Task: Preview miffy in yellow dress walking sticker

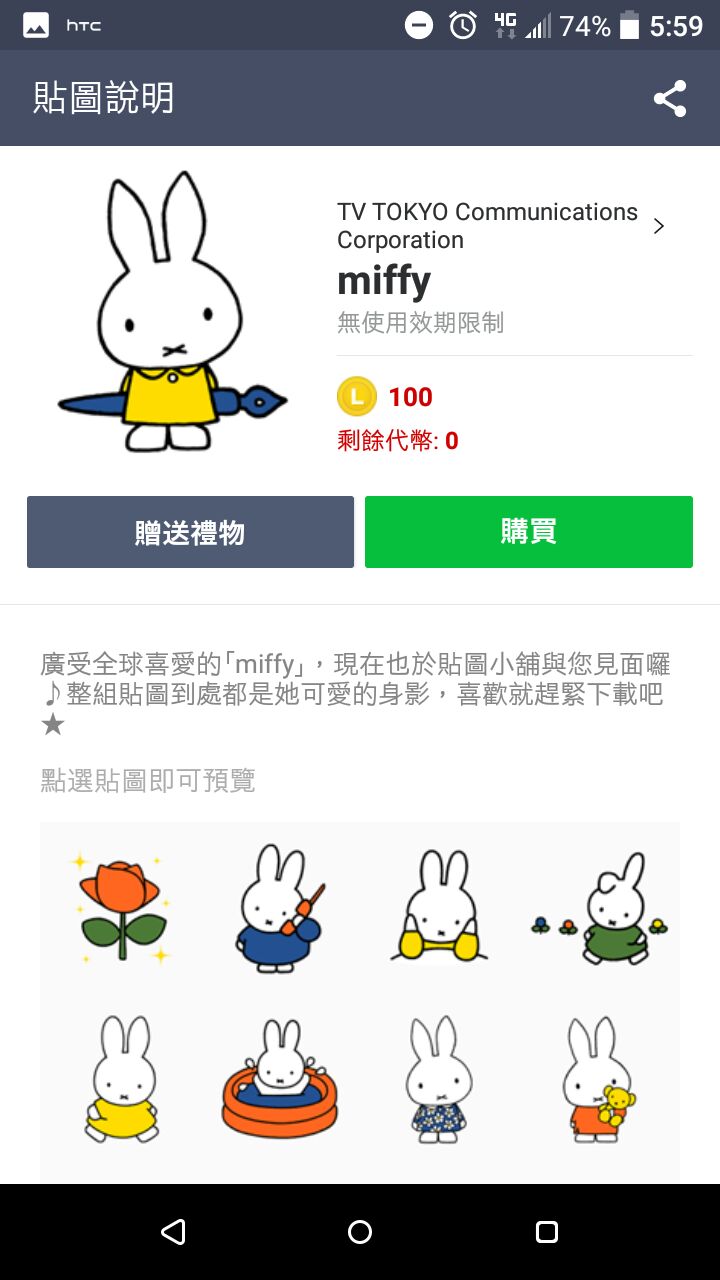Action: (x=122, y=1080)
